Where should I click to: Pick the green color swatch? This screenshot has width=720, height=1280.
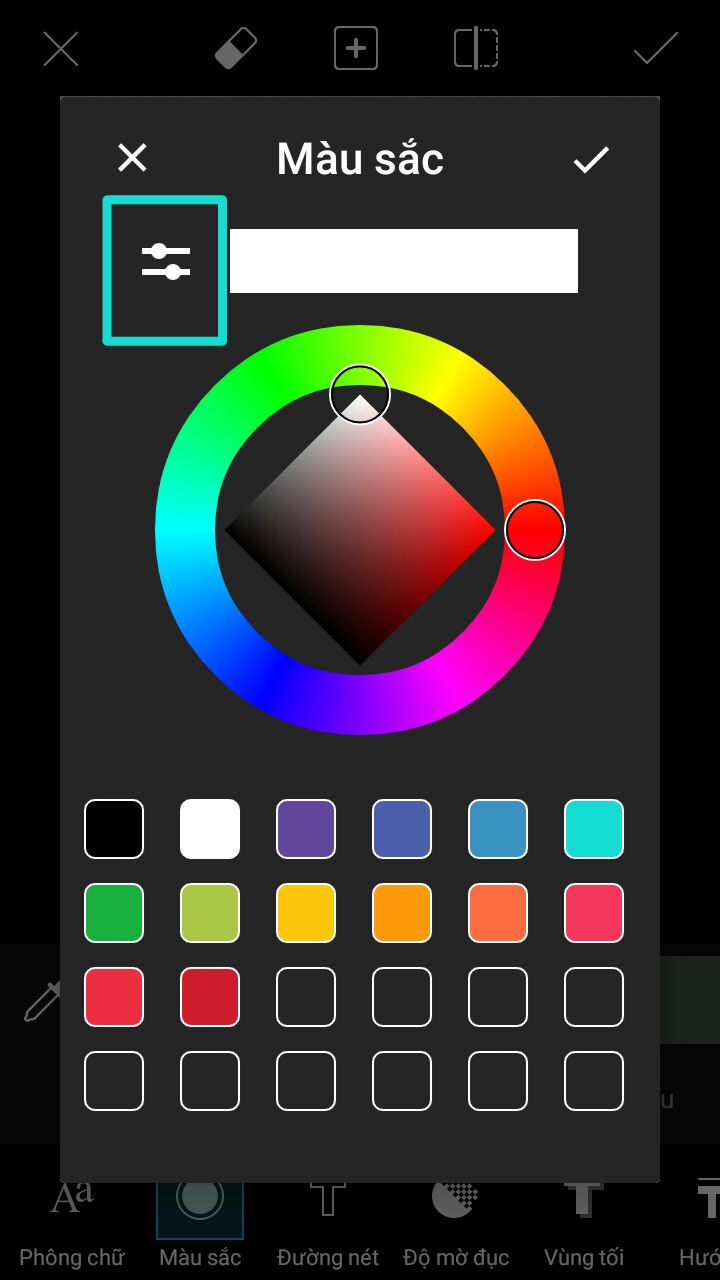click(114, 913)
